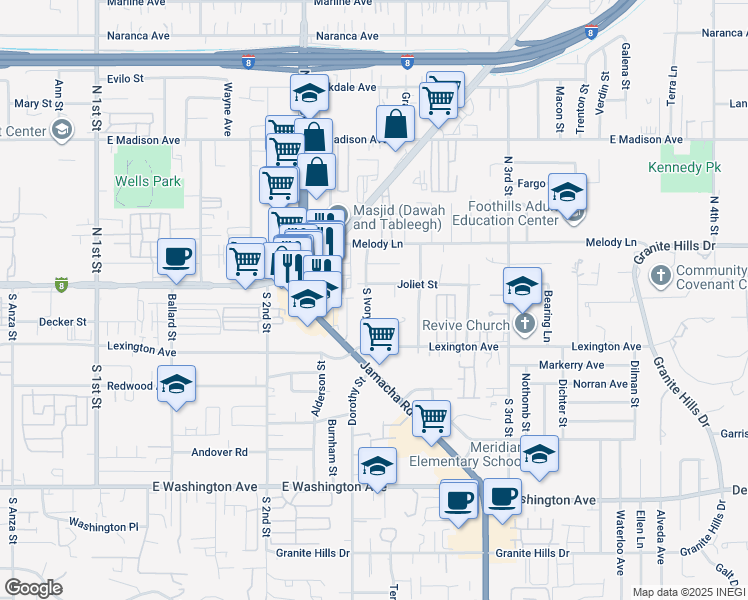Tap the school marker at Meridian Elementary School
This screenshot has height=600, width=748.
click(x=540, y=455)
